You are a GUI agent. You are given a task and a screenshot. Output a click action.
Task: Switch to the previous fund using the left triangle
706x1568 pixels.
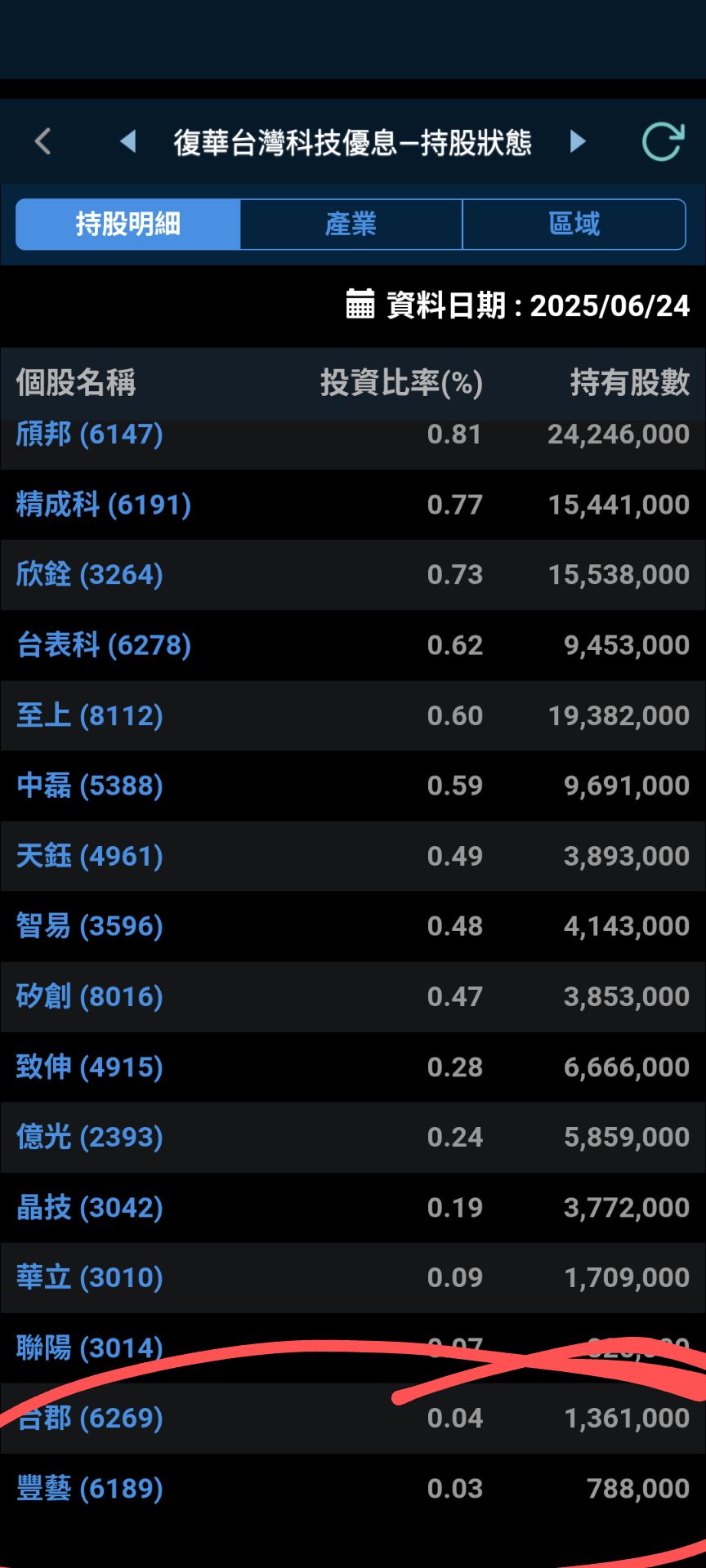(x=127, y=141)
